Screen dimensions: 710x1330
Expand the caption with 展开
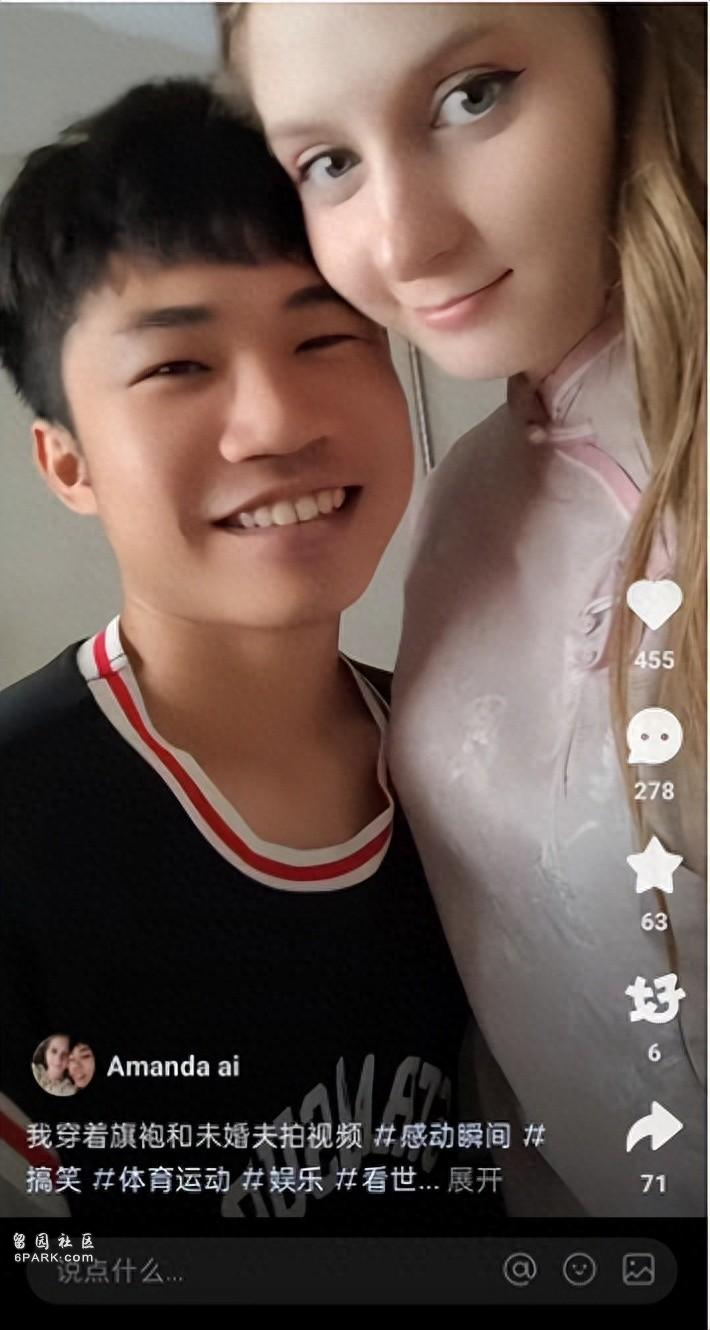click(475, 1180)
